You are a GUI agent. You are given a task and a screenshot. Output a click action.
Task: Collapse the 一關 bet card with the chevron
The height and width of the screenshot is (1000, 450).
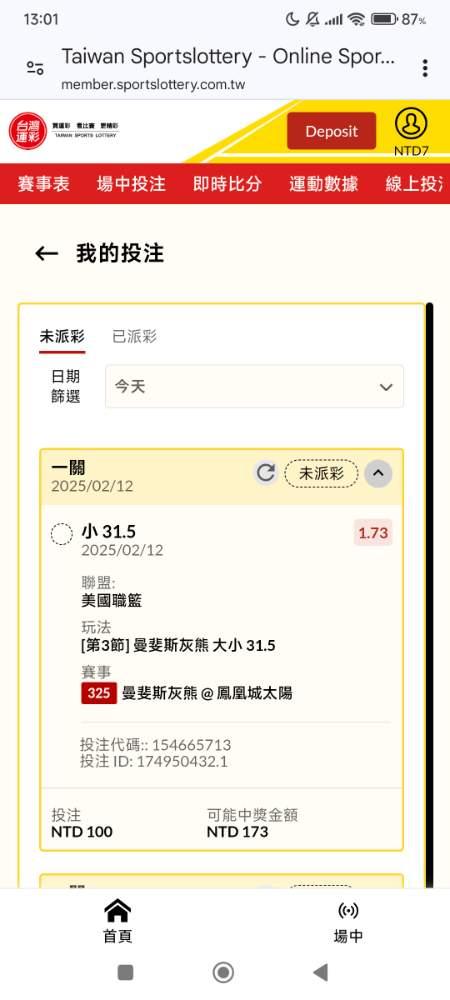coord(379,473)
